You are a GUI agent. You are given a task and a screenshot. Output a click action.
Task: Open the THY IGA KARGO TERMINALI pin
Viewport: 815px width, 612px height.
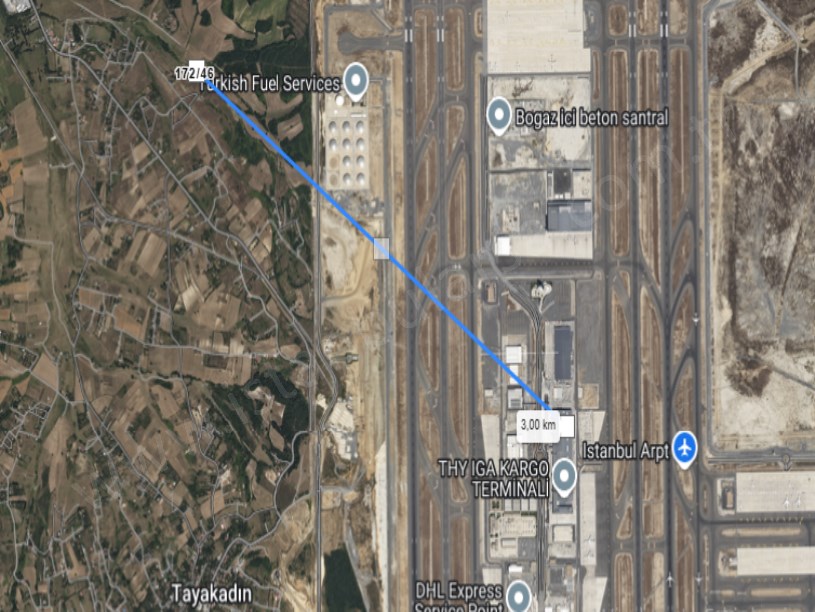tap(565, 476)
